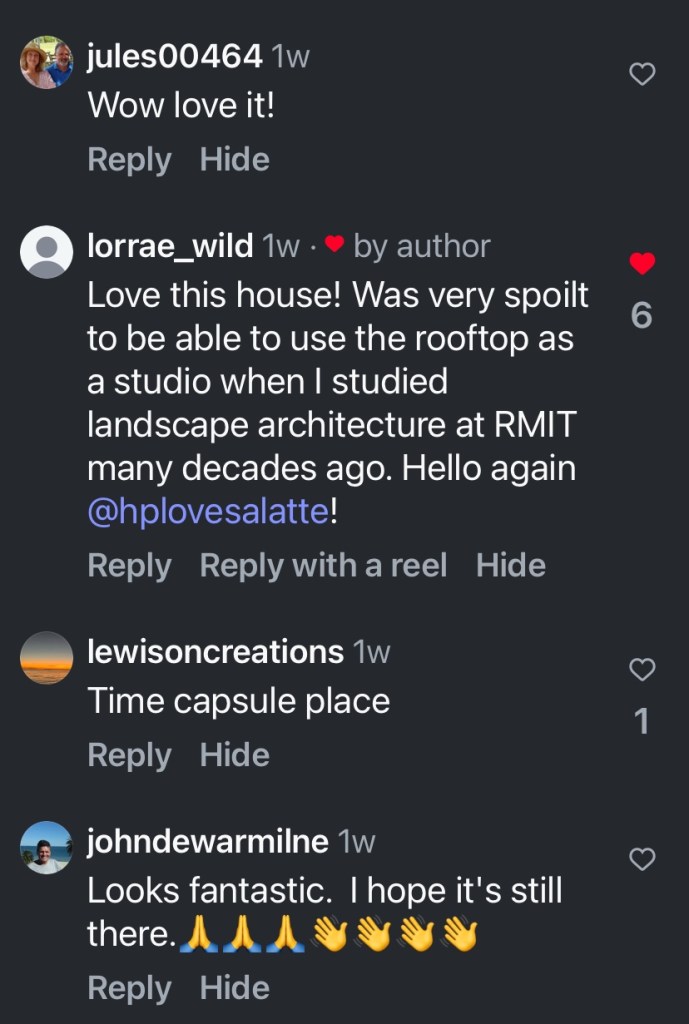The image size is (689, 1024).
Task: Unlike lorrae_wild's comment with red heart
Action: click(x=642, y=264)
